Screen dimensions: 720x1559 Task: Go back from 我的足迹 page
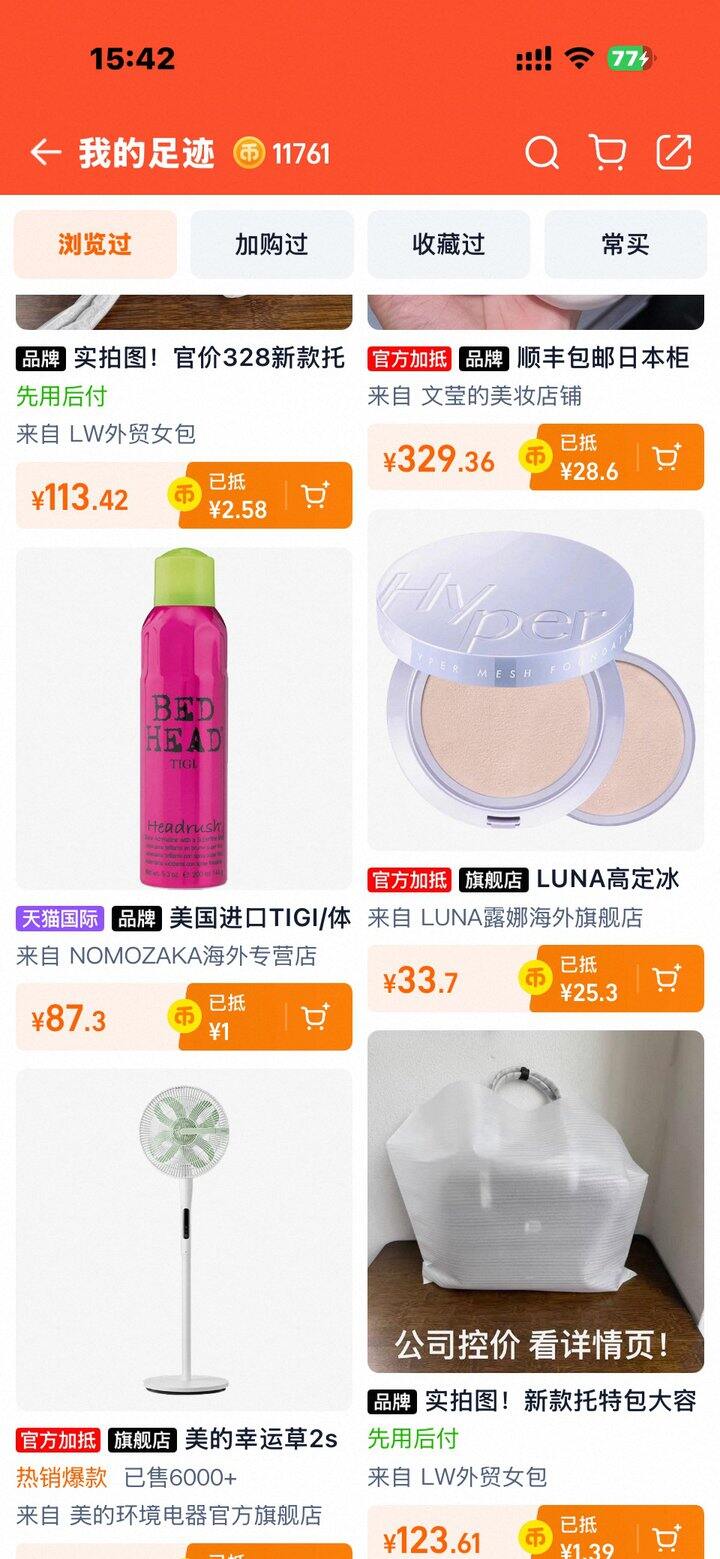point(45,153)
